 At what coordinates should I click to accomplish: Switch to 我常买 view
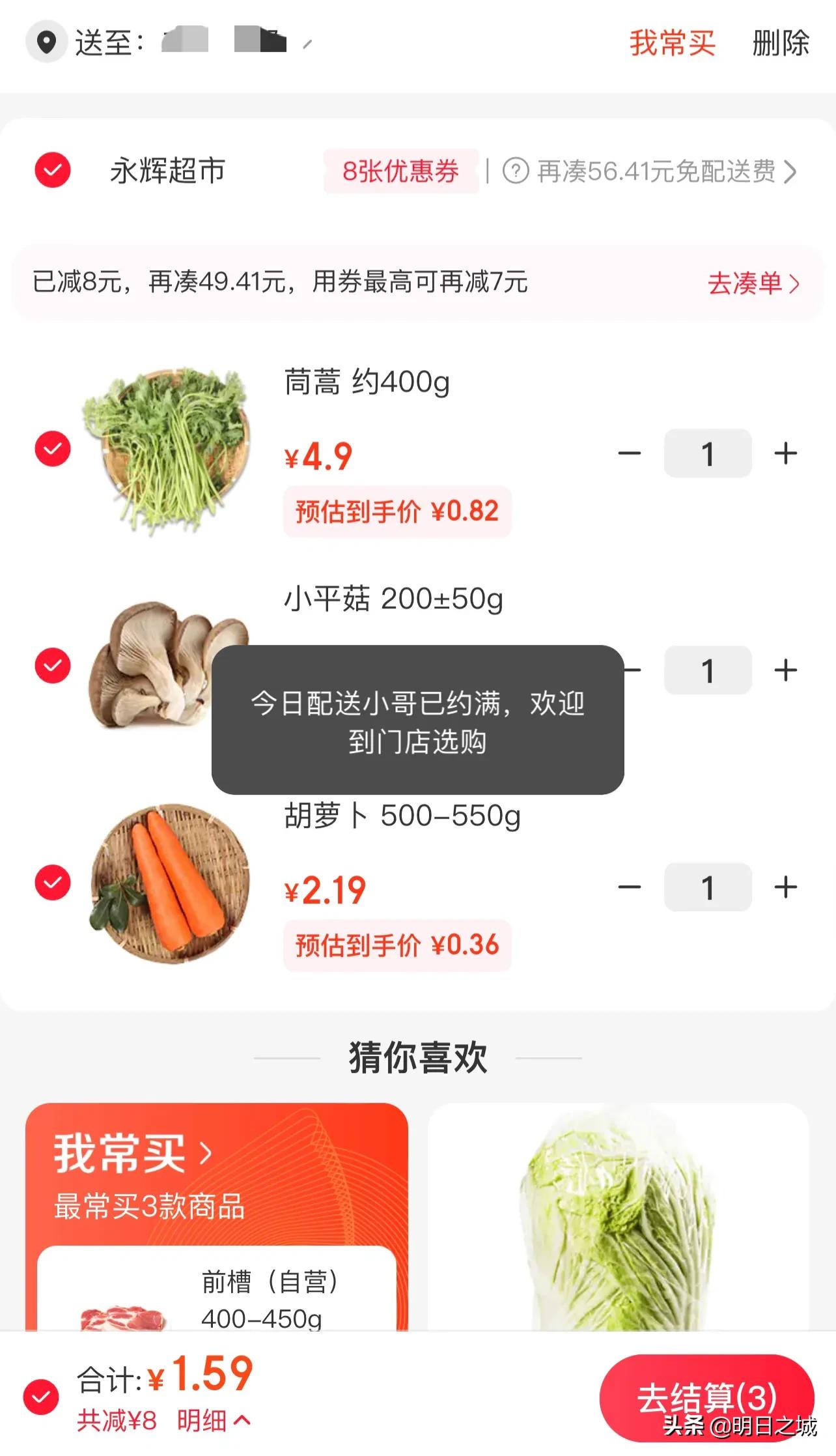point(672,43)
